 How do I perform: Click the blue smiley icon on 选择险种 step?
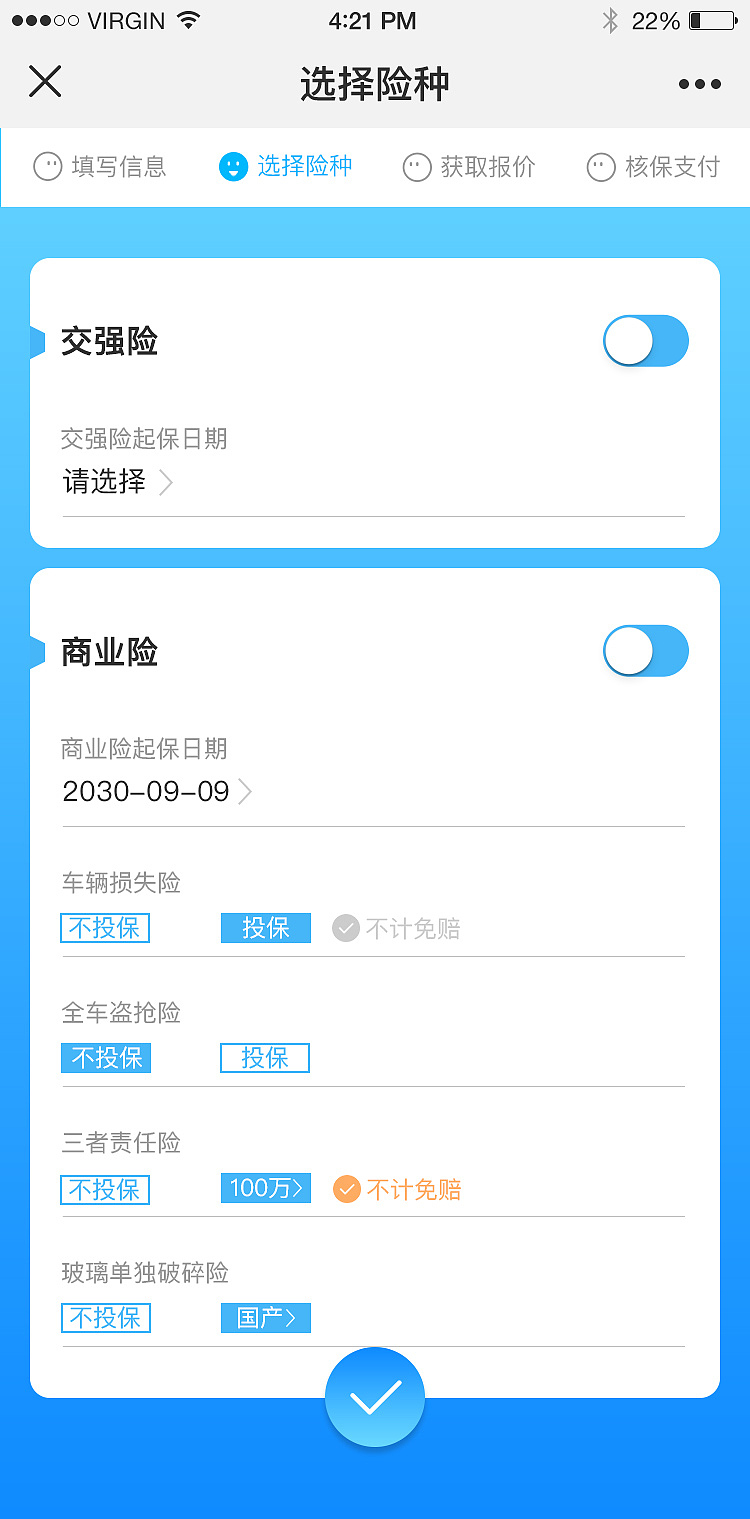pyautogui.click(x=232, y=167)
